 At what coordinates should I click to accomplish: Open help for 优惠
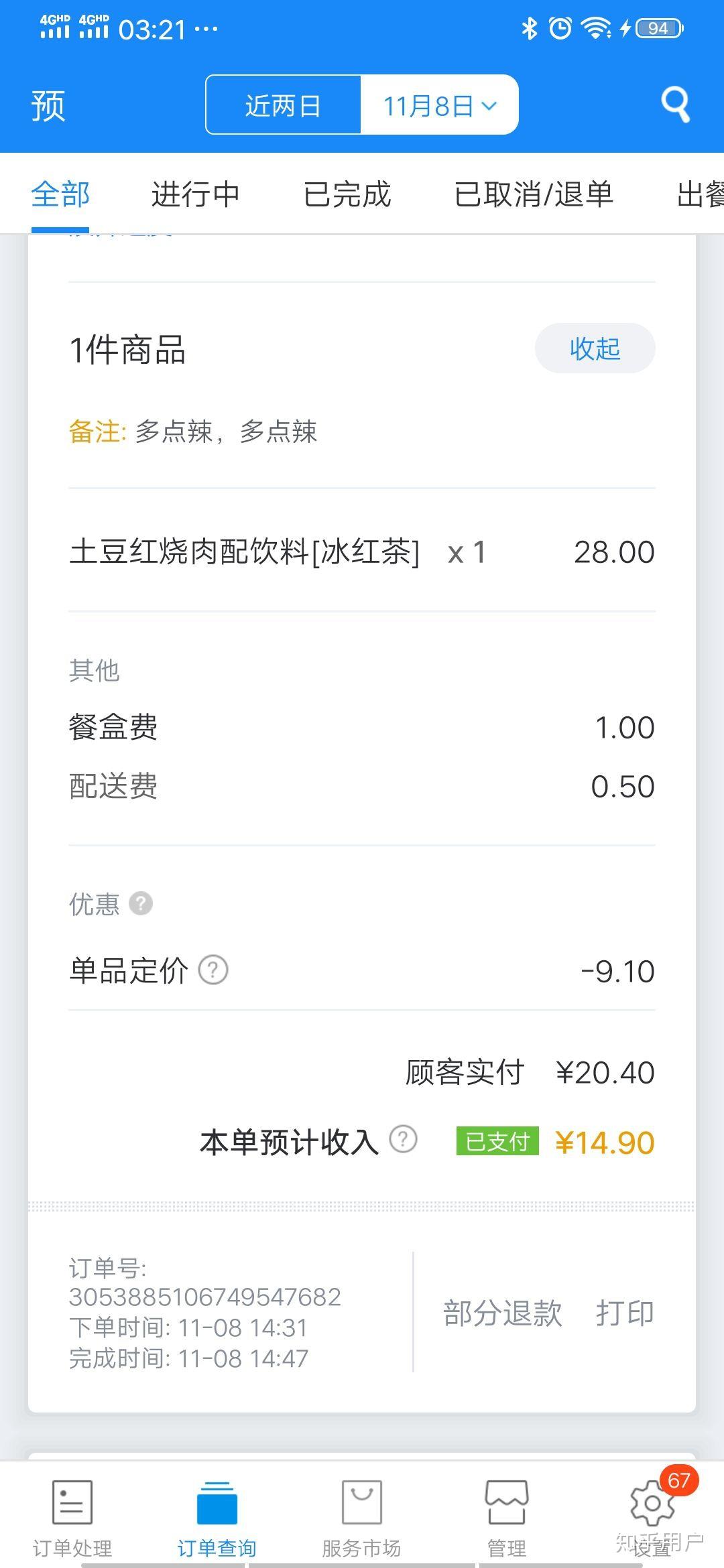pos(141,903)
